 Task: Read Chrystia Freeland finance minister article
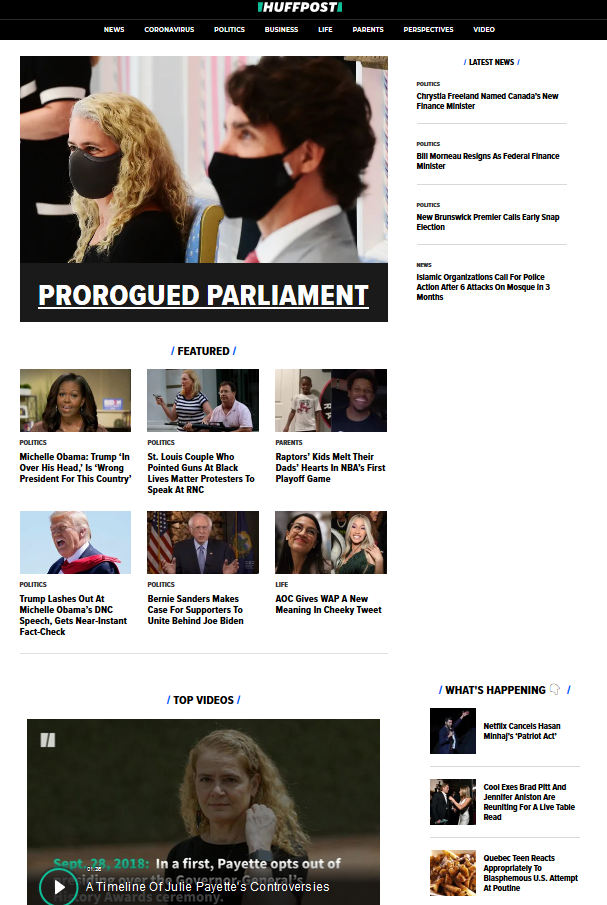(x=487, y=101)
